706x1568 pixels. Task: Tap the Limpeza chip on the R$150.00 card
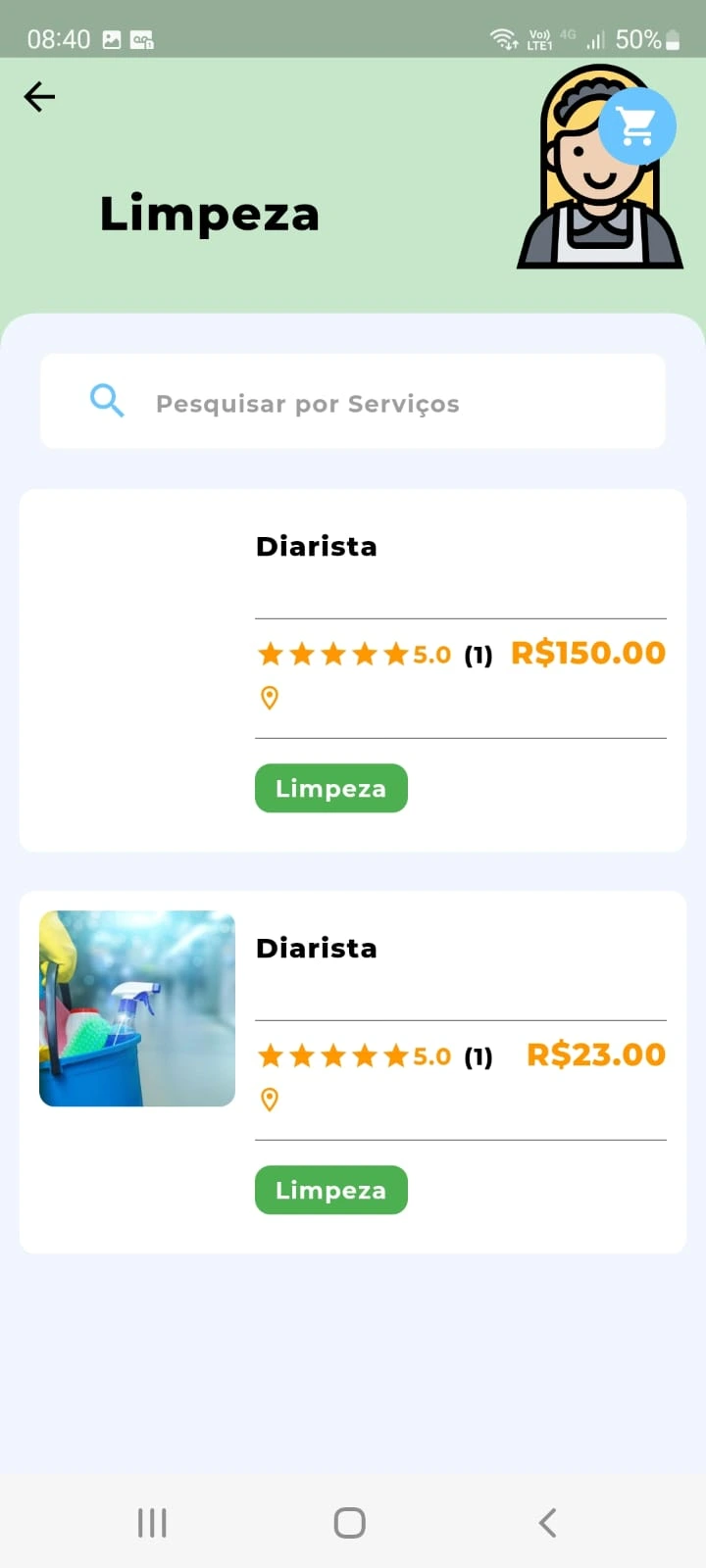click(x=330, y=789)
